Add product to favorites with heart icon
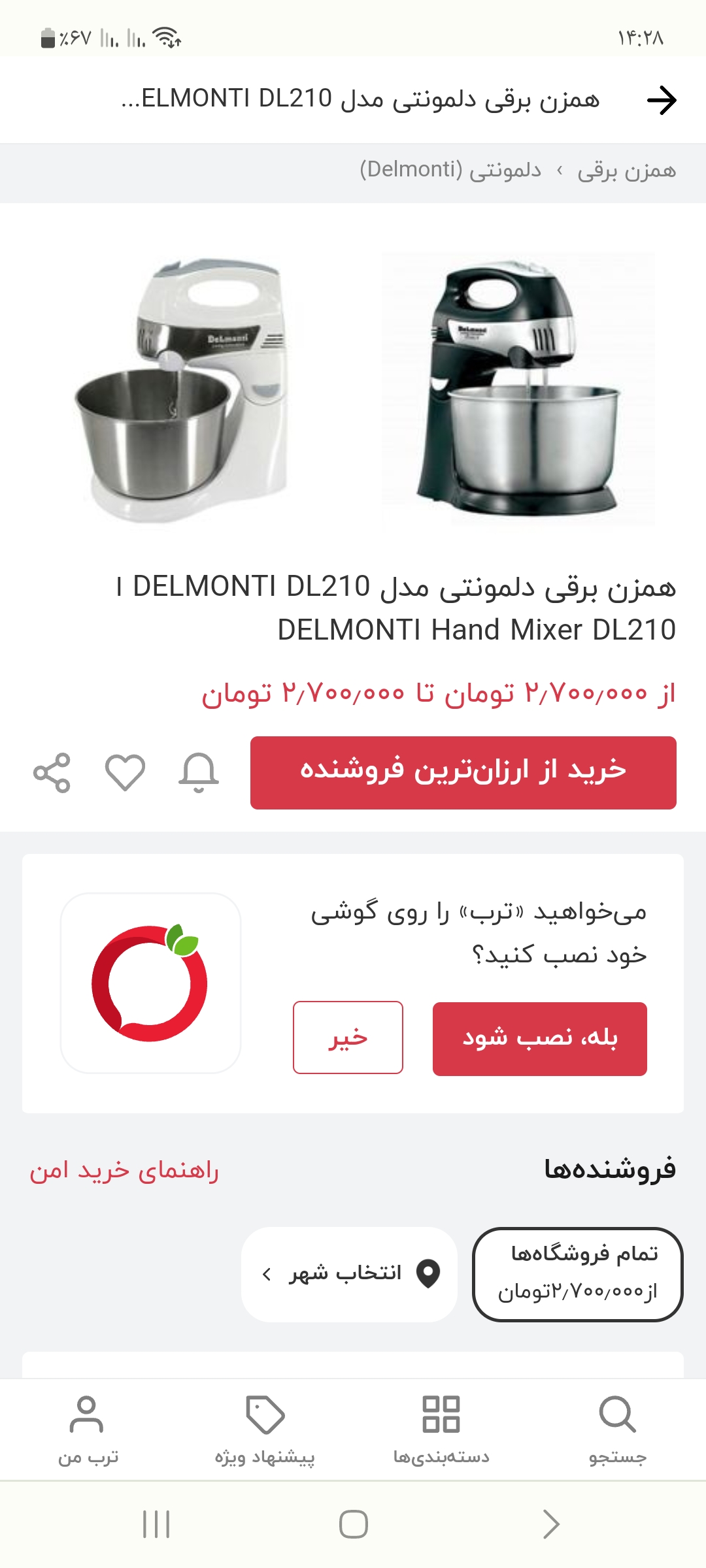 click(125, 772)
